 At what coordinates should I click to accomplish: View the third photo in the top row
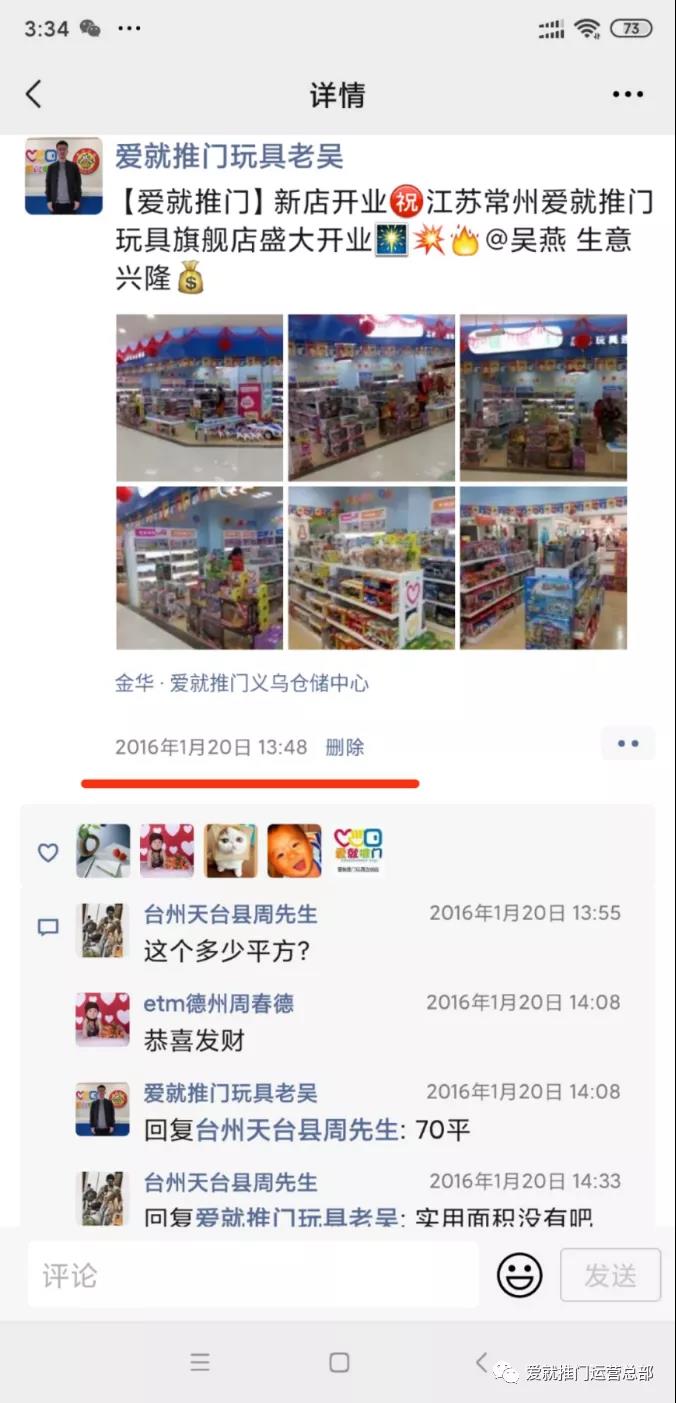(x=543, y=398)
